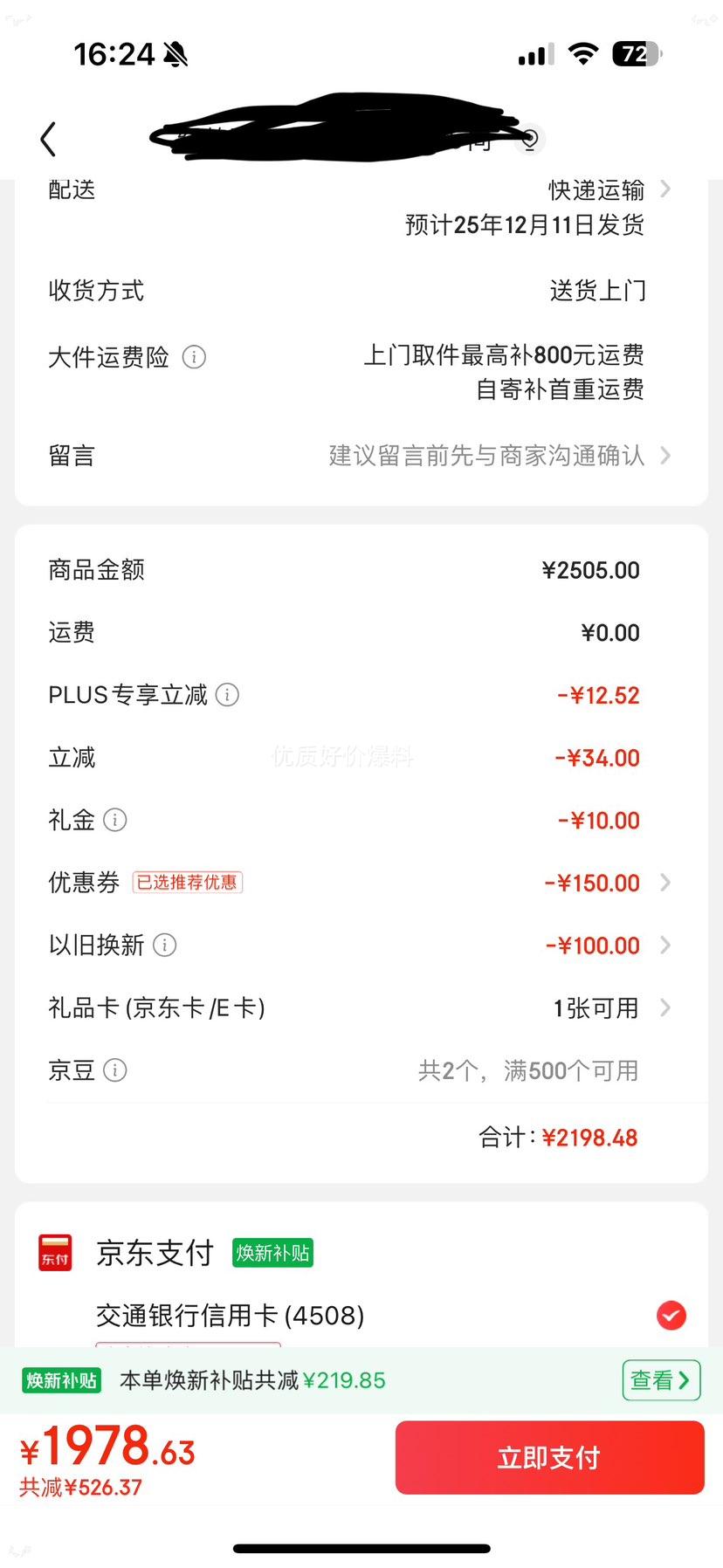Go back with the top-left arrow
This screenshot has height=1568, width=723.
point(49,139)
